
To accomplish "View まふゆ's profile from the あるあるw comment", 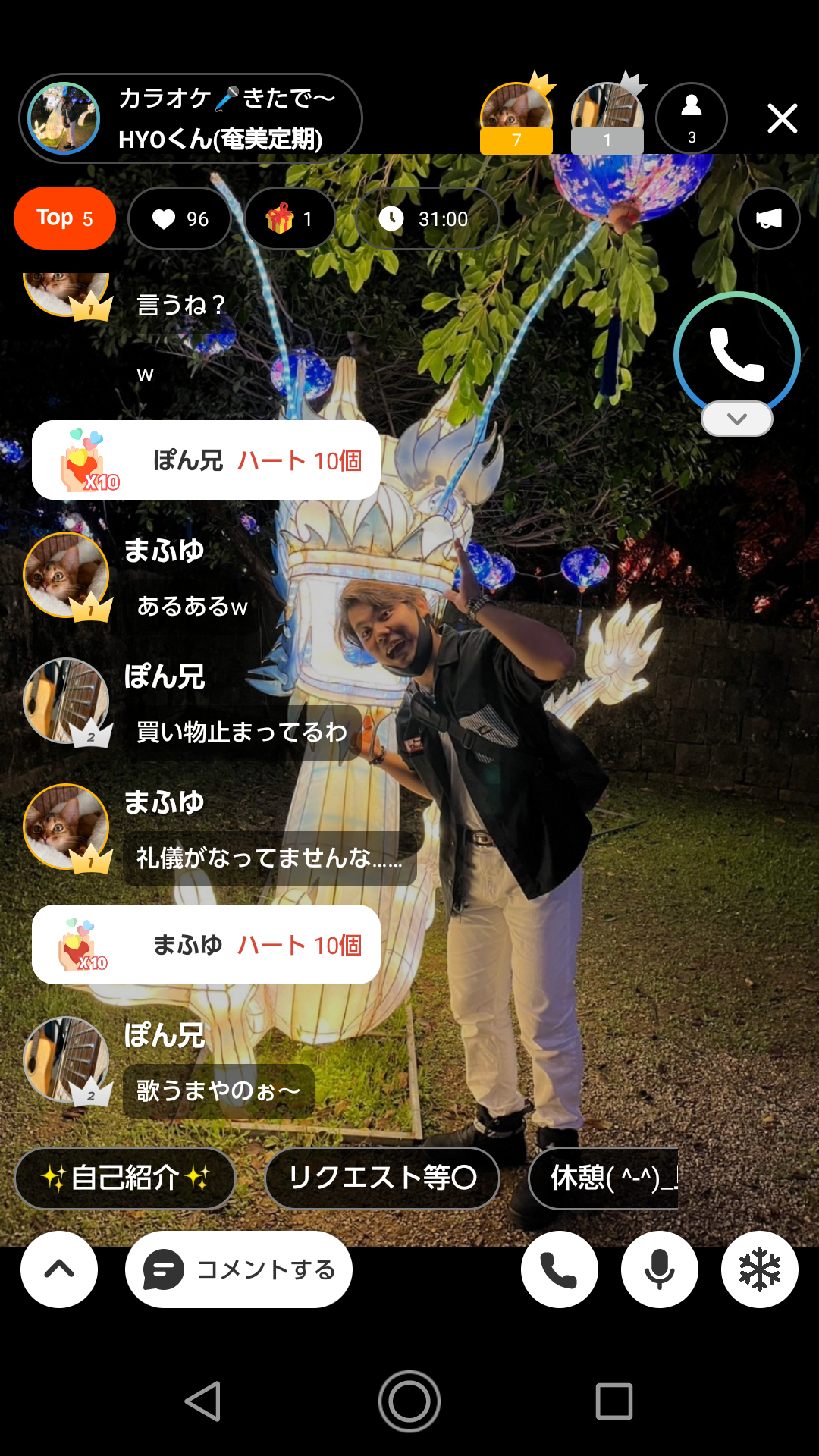I will (66, 575).
